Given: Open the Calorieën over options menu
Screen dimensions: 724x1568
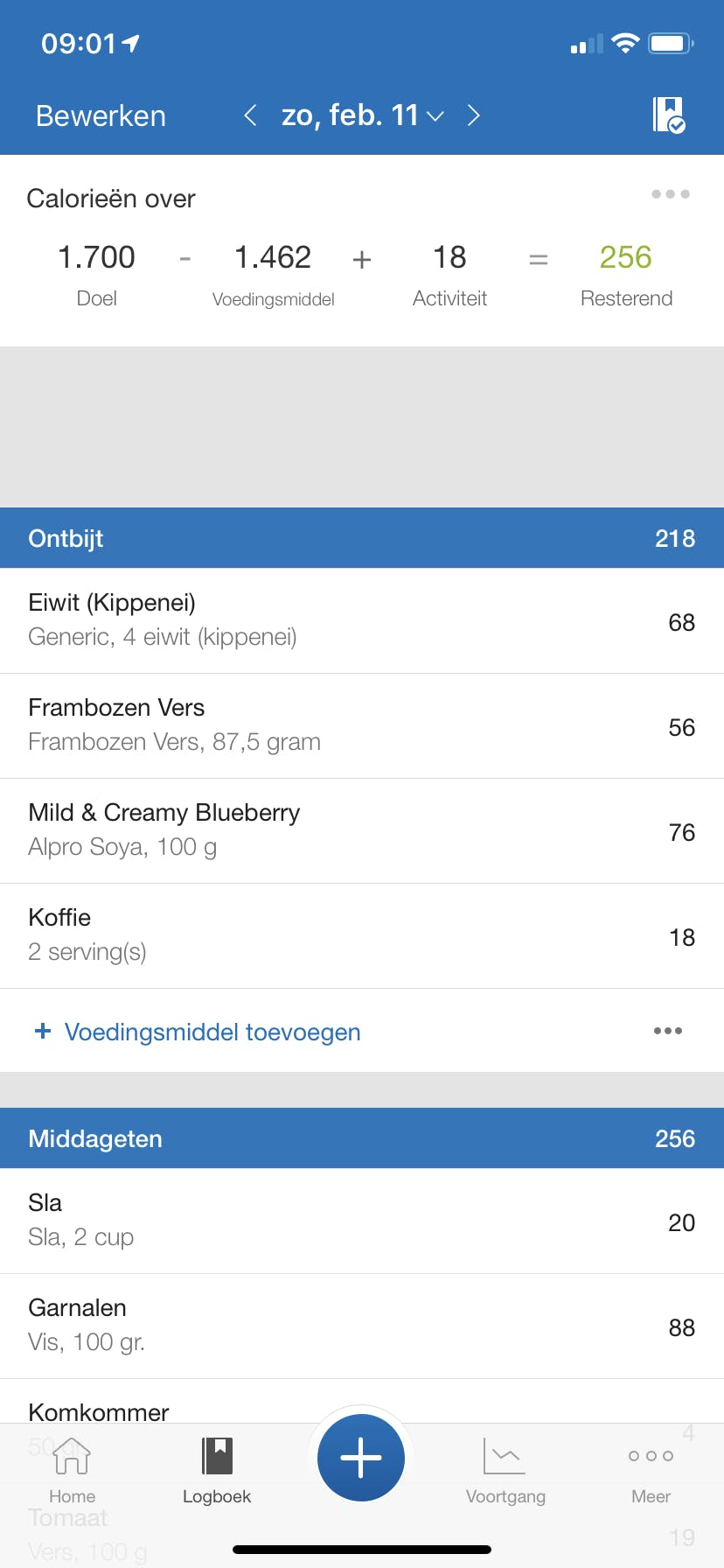Looking at the screenshot, I should point(670,194).
